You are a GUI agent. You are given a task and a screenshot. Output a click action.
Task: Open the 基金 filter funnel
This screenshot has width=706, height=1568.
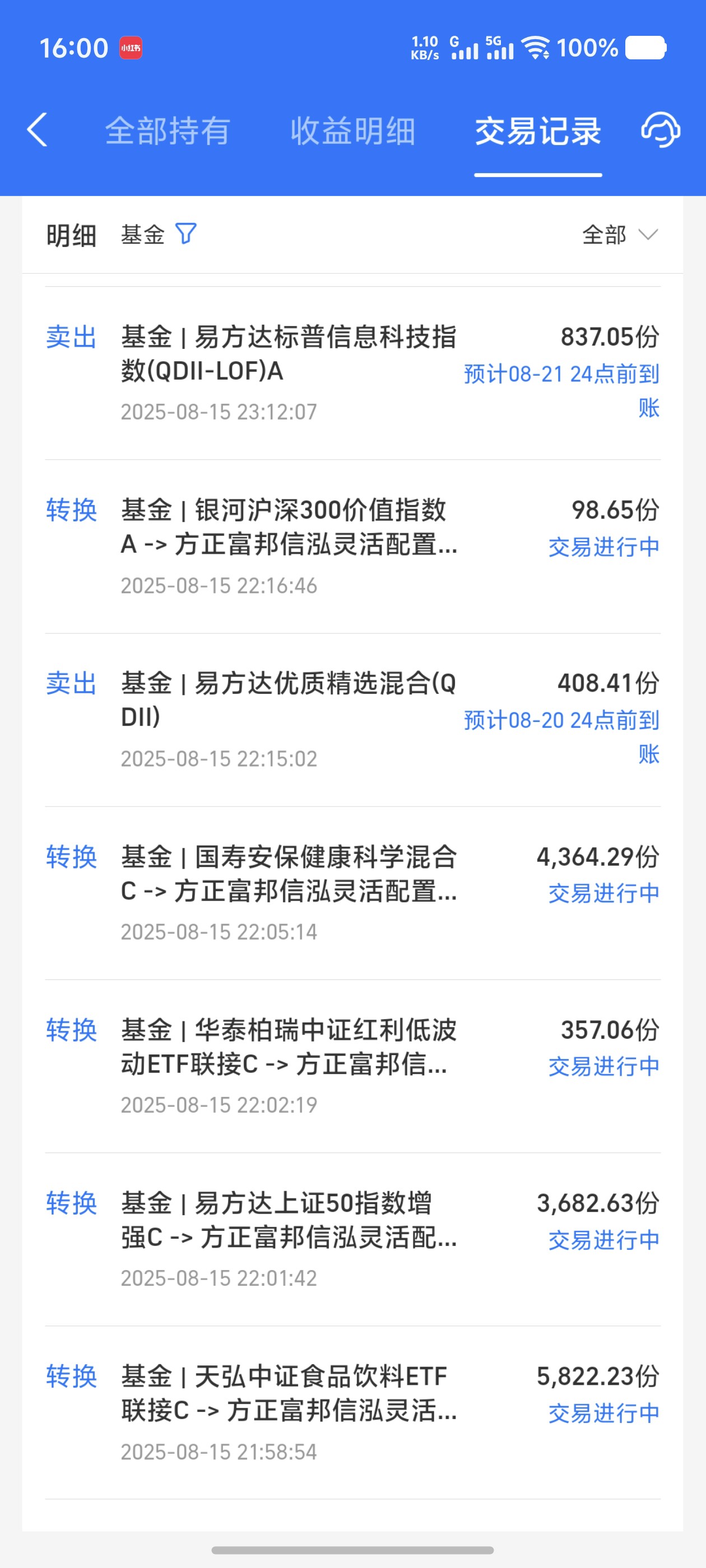pyautogui.click(x=186, y=234)
